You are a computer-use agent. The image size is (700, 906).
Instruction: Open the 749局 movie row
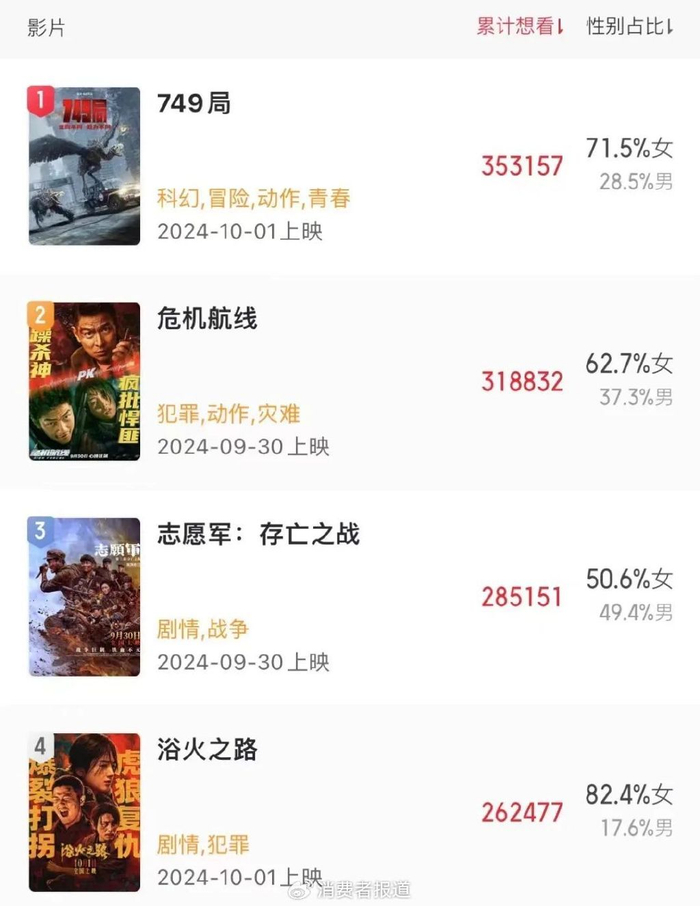[x=194, y=103]
